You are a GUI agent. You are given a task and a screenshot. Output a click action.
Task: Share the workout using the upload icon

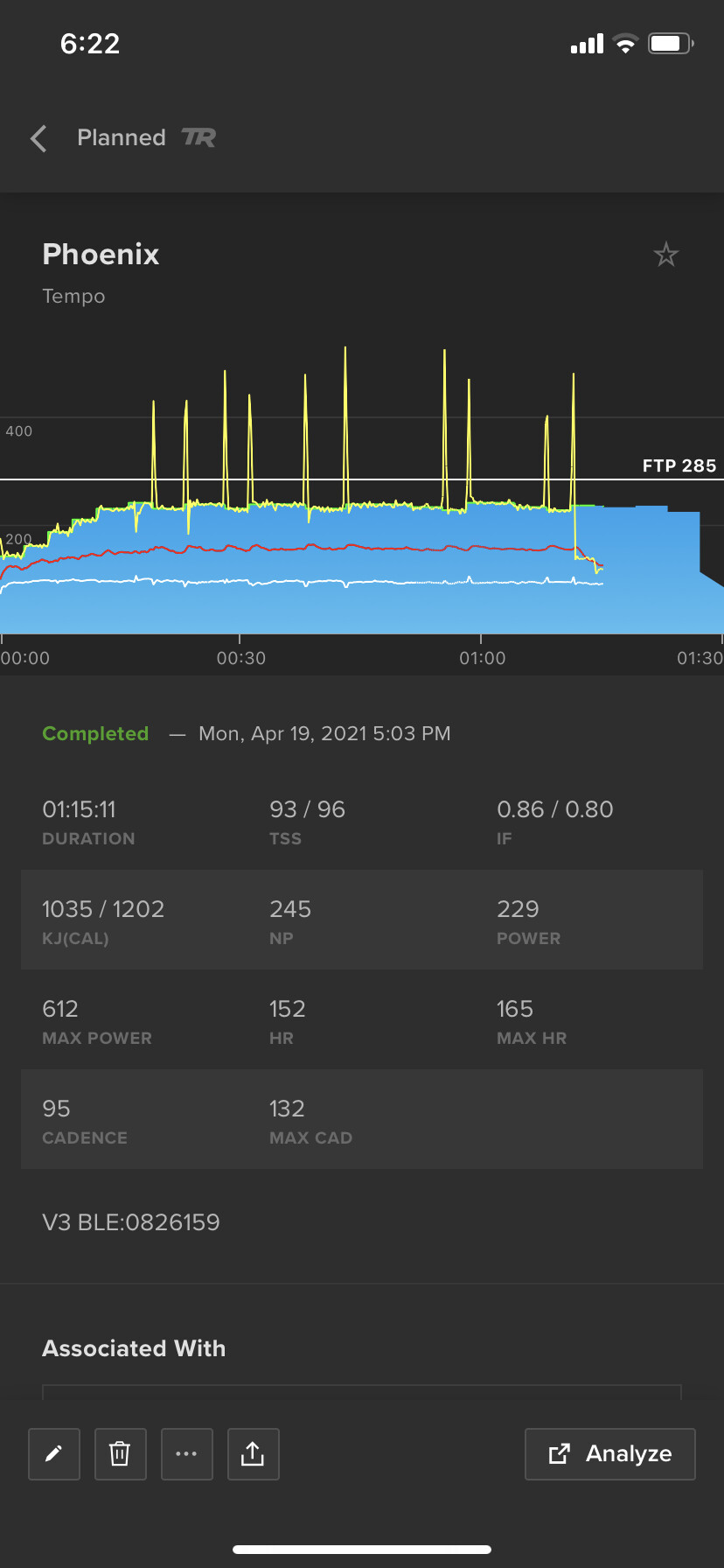click(x=254, y=1454)
